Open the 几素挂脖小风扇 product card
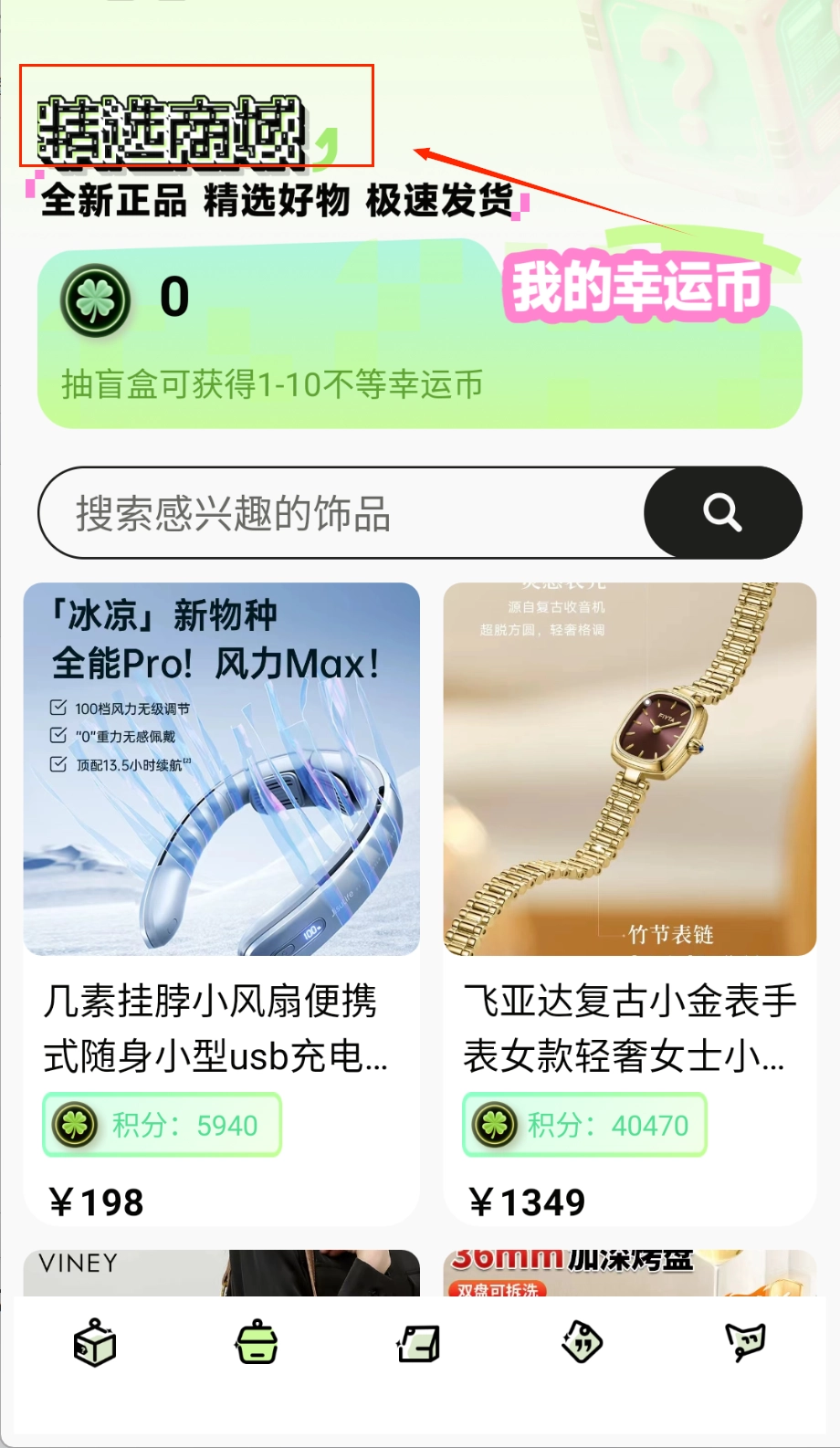 pos(221,902)
